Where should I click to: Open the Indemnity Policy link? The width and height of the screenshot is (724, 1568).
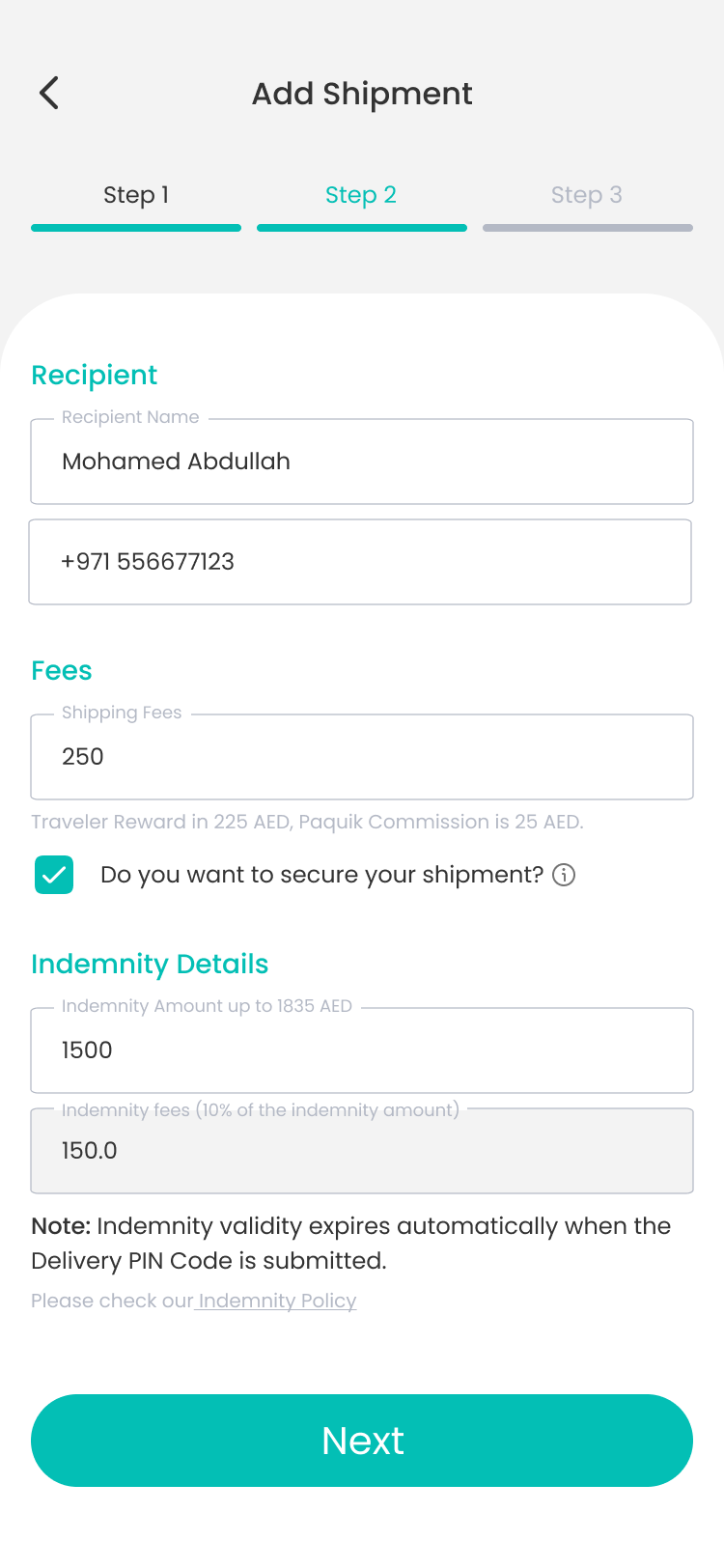pyautogui.click(x=277, y=1301)
